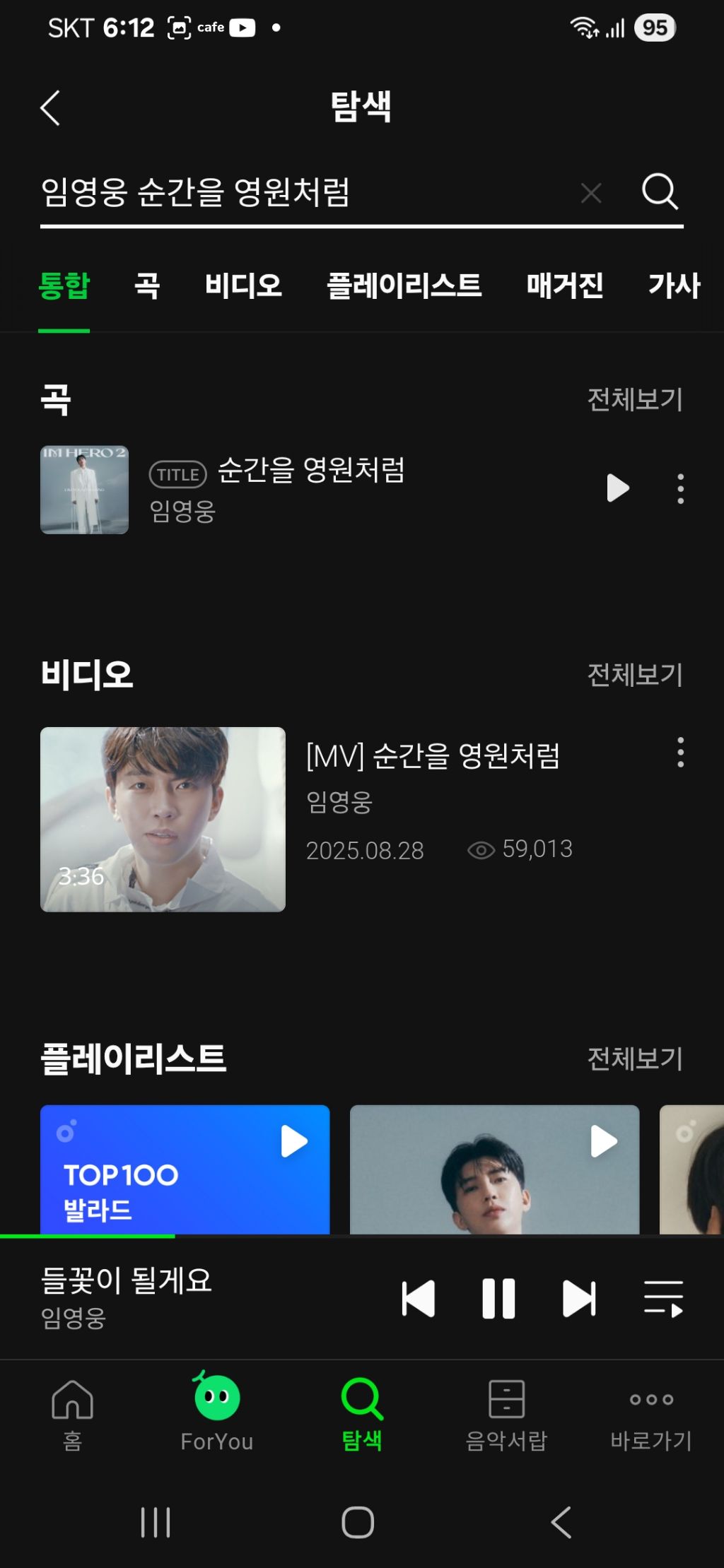Run the search with the magnifier icon

pos(660,191)
